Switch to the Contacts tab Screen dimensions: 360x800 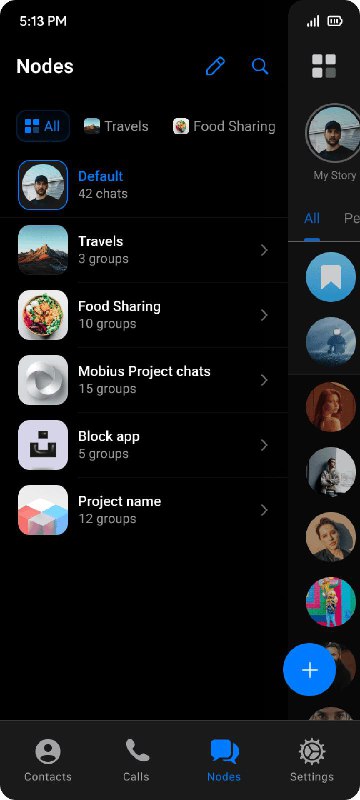click(x=48, y=760)
